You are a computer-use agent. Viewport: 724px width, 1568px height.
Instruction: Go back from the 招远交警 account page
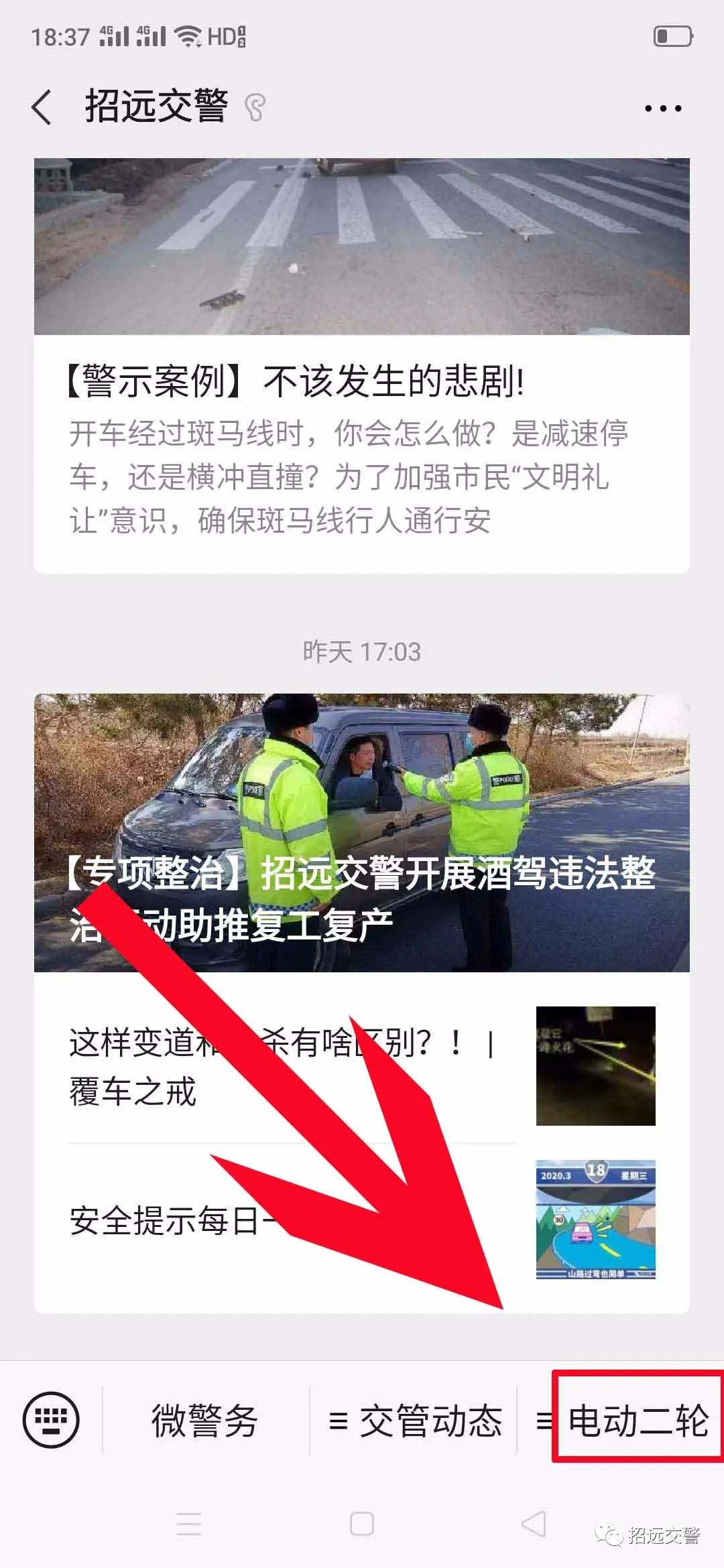pos(42,107)
